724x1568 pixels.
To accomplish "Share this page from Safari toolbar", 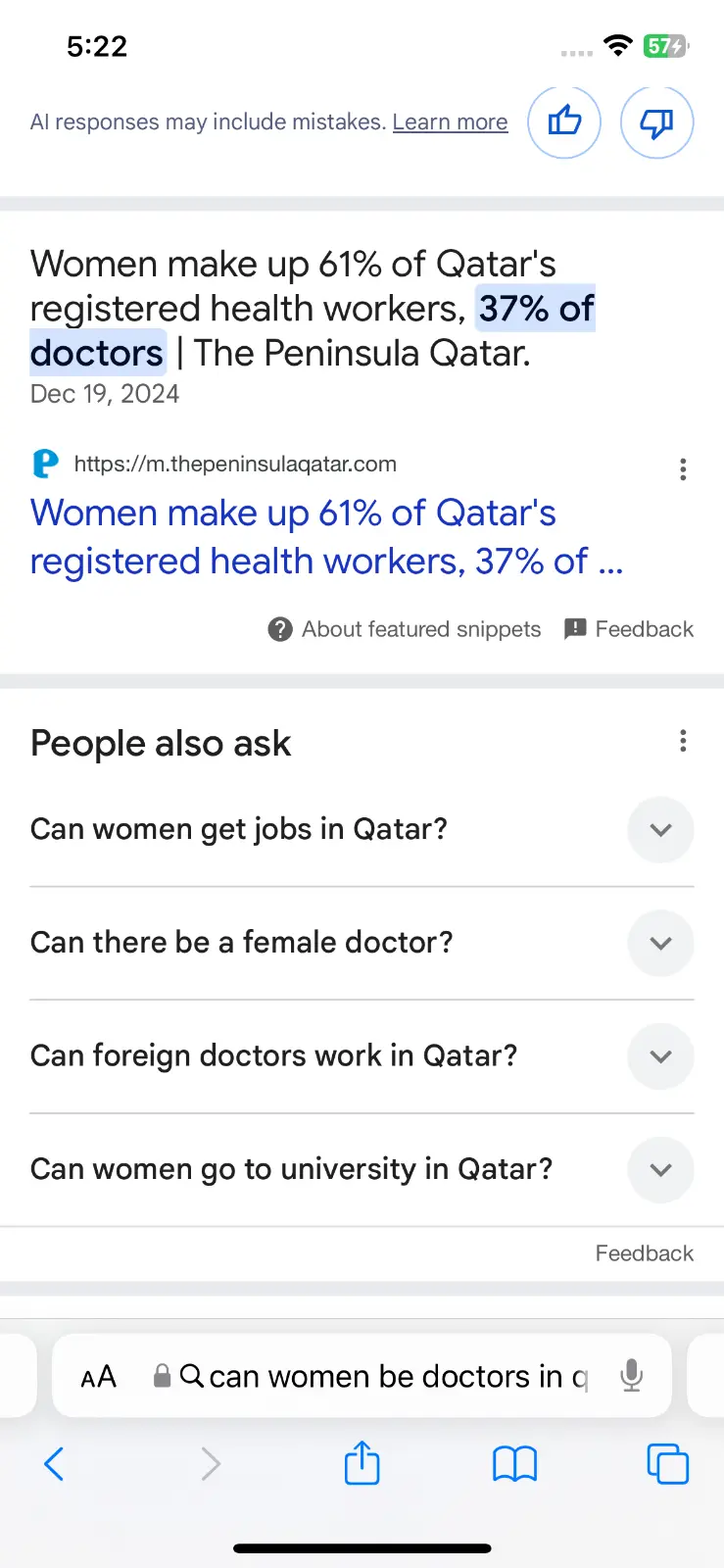I will pyautogui.click(x=362, y=1463).
